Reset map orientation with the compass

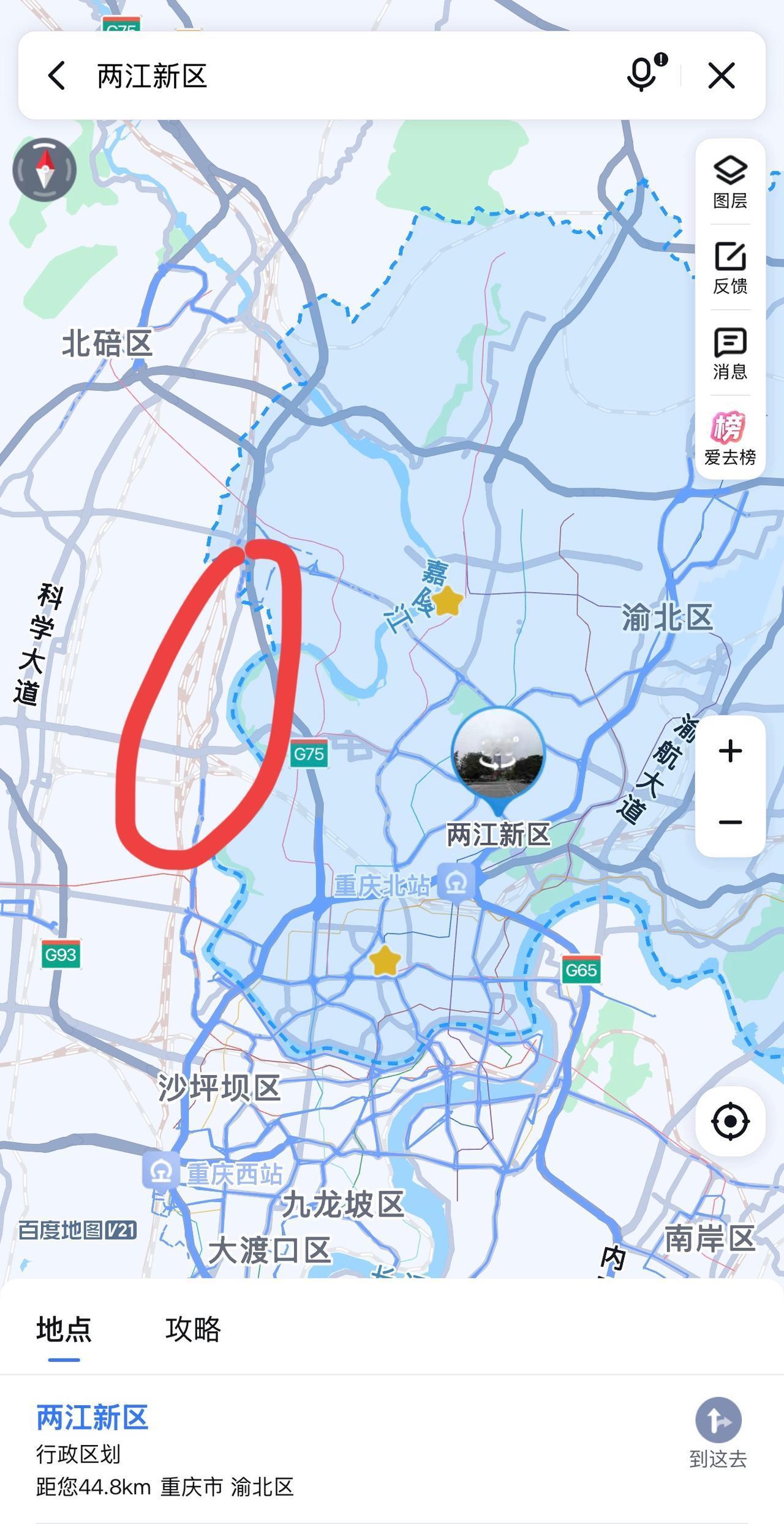click(44, 170)
